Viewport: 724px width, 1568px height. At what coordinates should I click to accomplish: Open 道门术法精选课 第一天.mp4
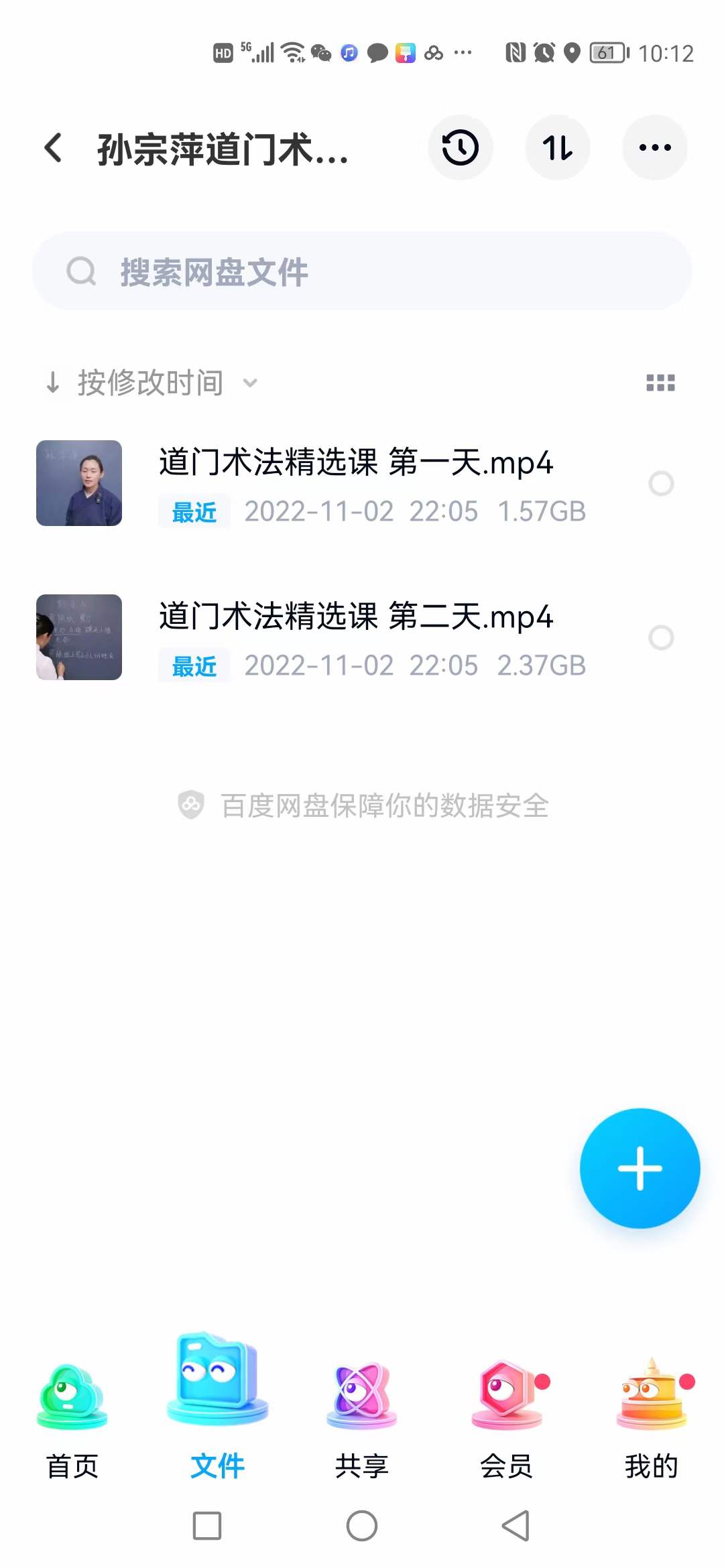[x=355, y=463]
